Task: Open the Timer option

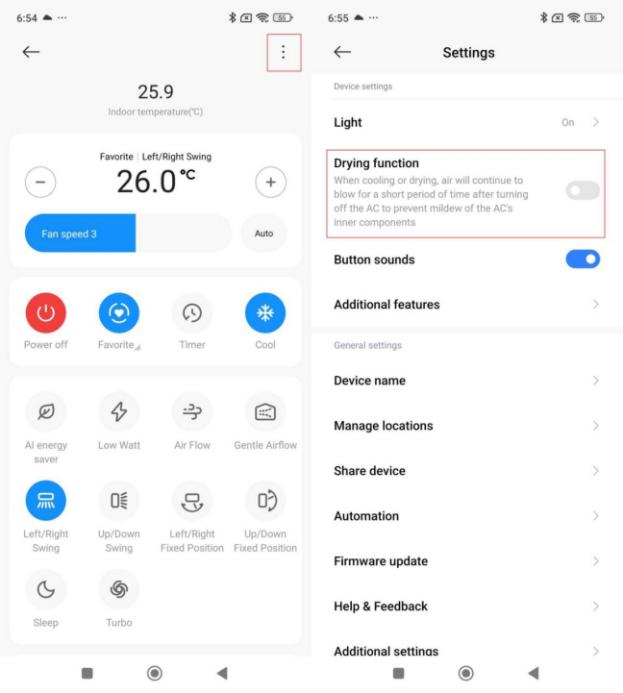Action: [192, 314]
